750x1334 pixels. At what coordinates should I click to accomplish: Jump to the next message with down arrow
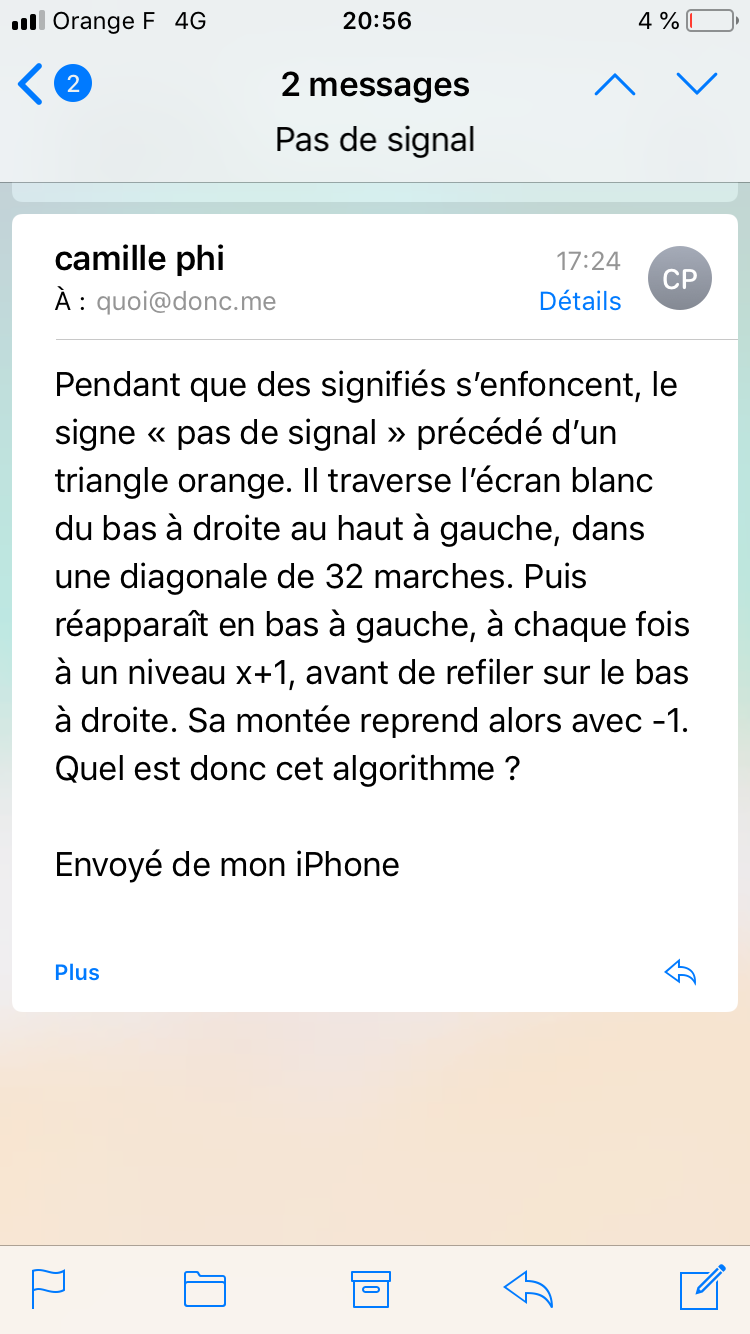697,85
